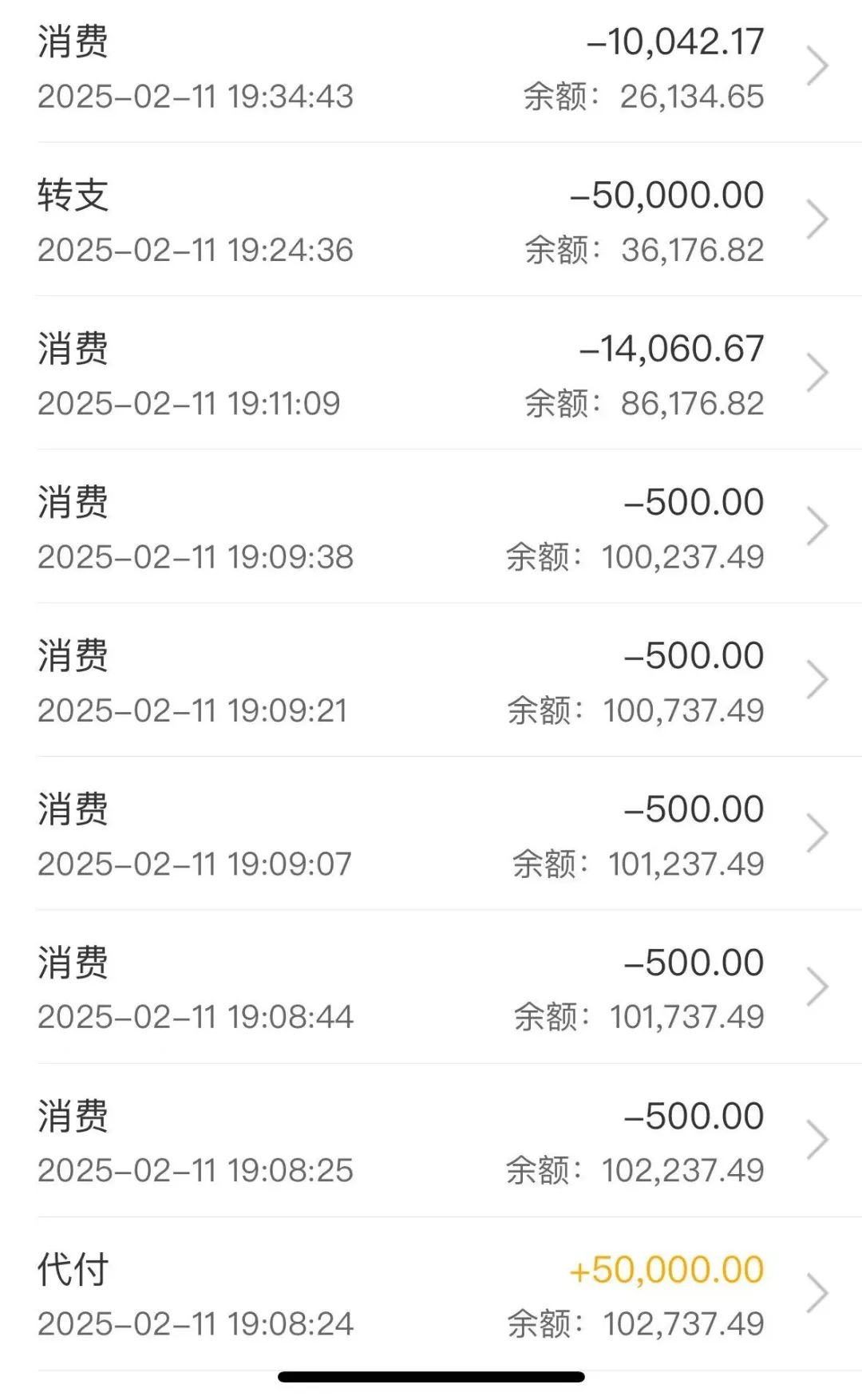
Task: Open the 消费 entry at 19:09:38
Action: click(x=431, y=526)
